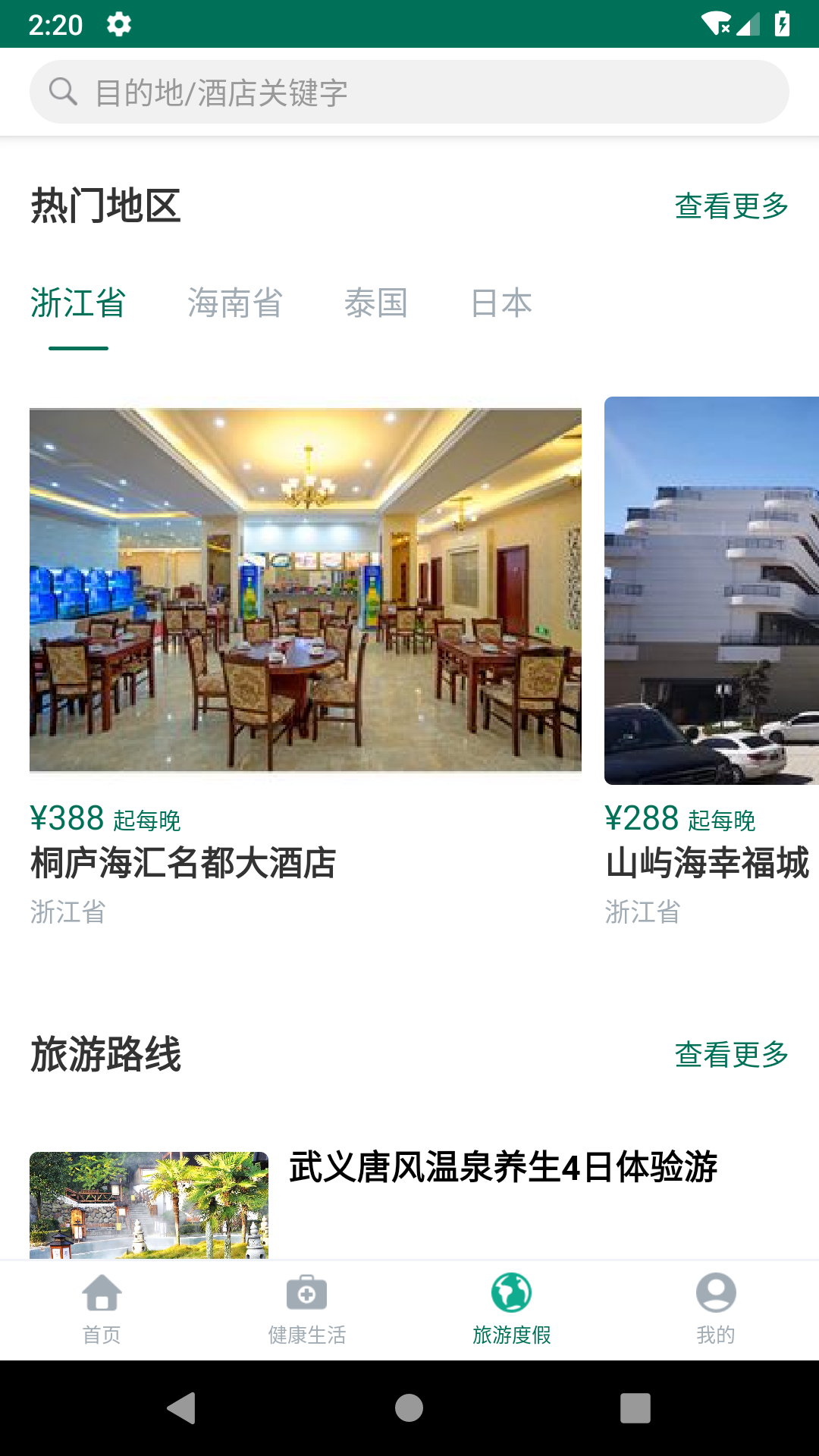Tap the 目的地/酒店关键字 search box
819x1456 pixels.
pos(409,93)
